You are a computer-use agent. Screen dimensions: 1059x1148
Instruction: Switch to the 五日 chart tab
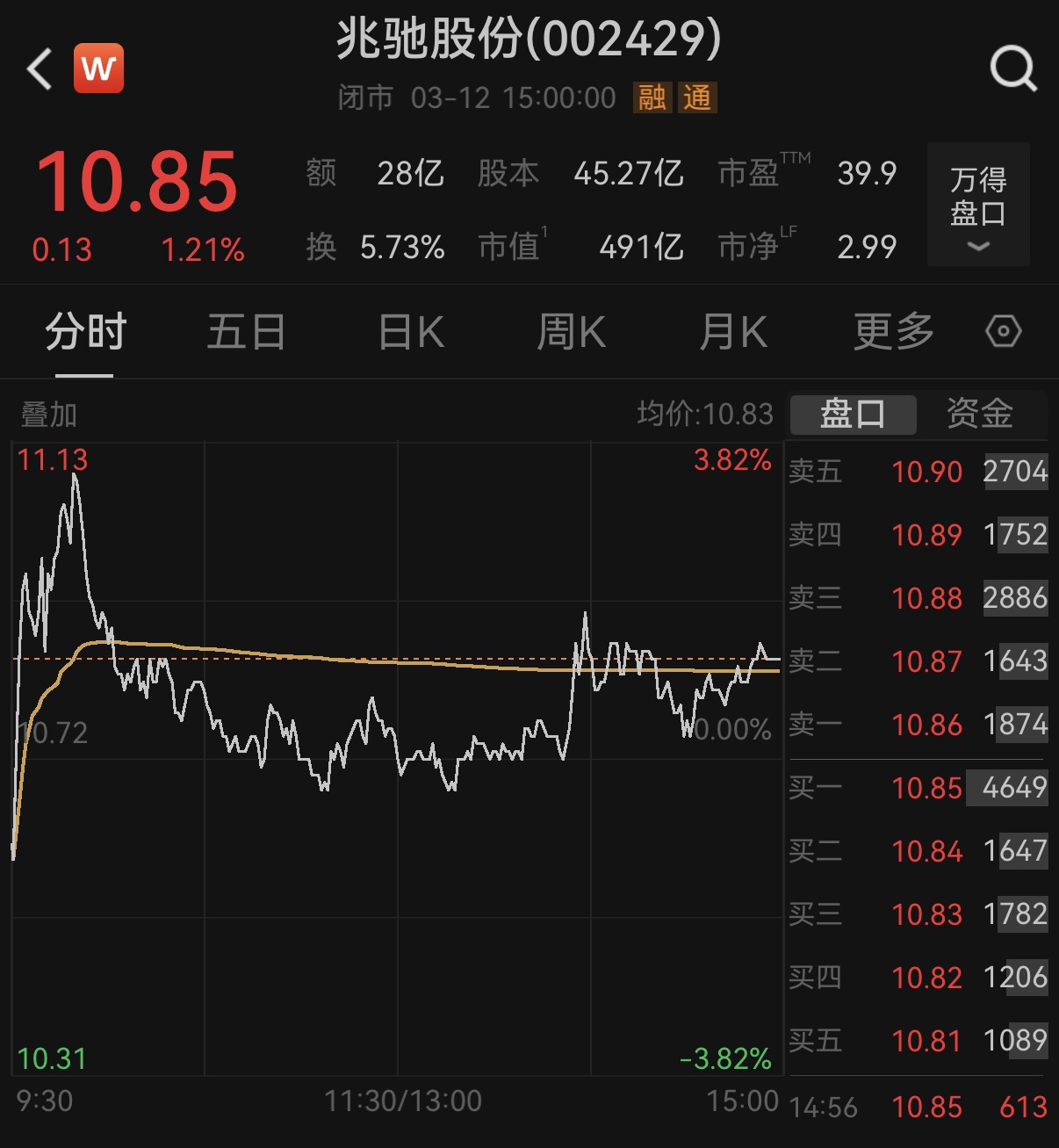point(246,333)
